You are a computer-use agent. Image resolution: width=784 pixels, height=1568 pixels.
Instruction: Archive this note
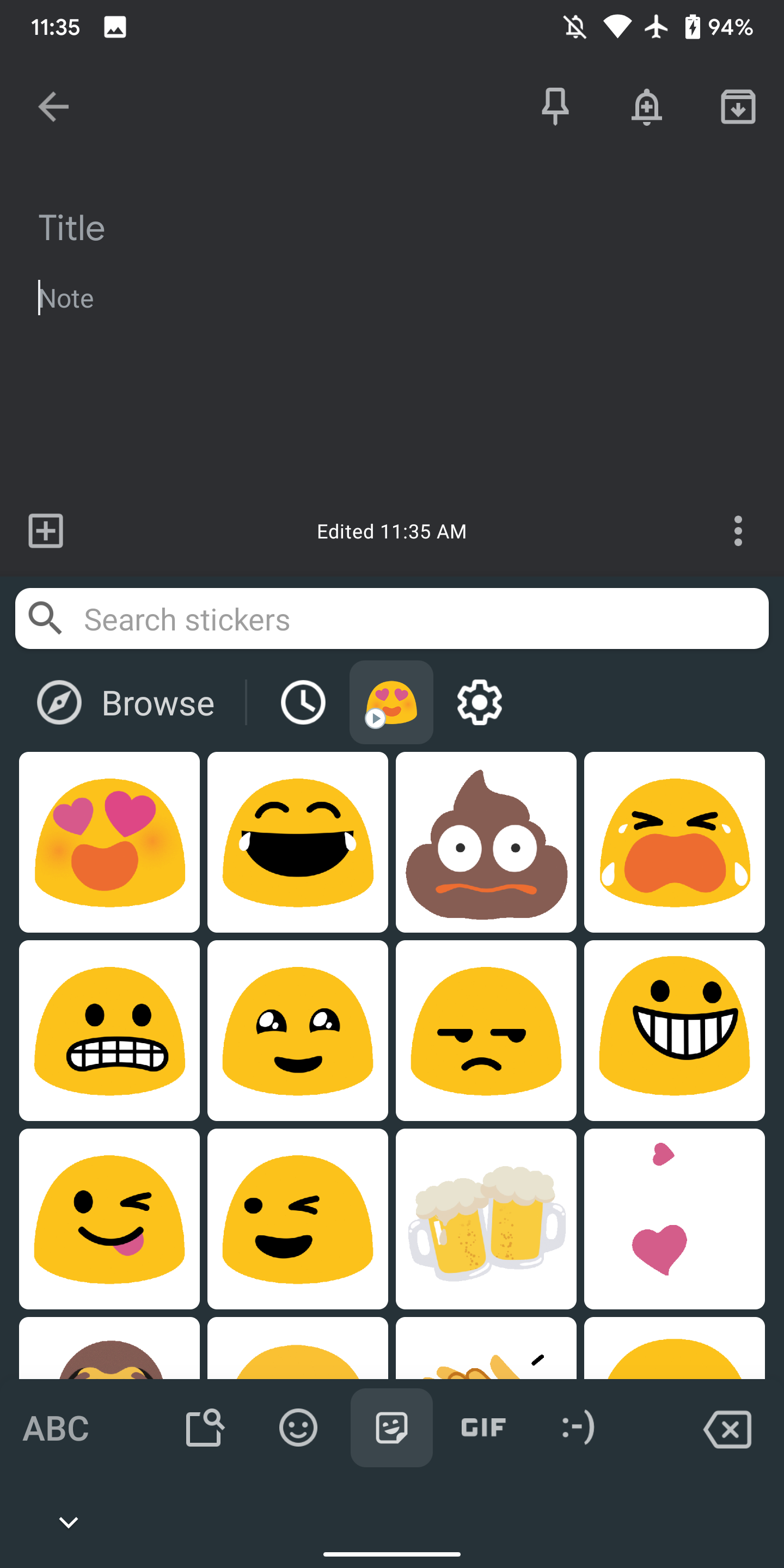pyautogui.click(x=738, y=107)
